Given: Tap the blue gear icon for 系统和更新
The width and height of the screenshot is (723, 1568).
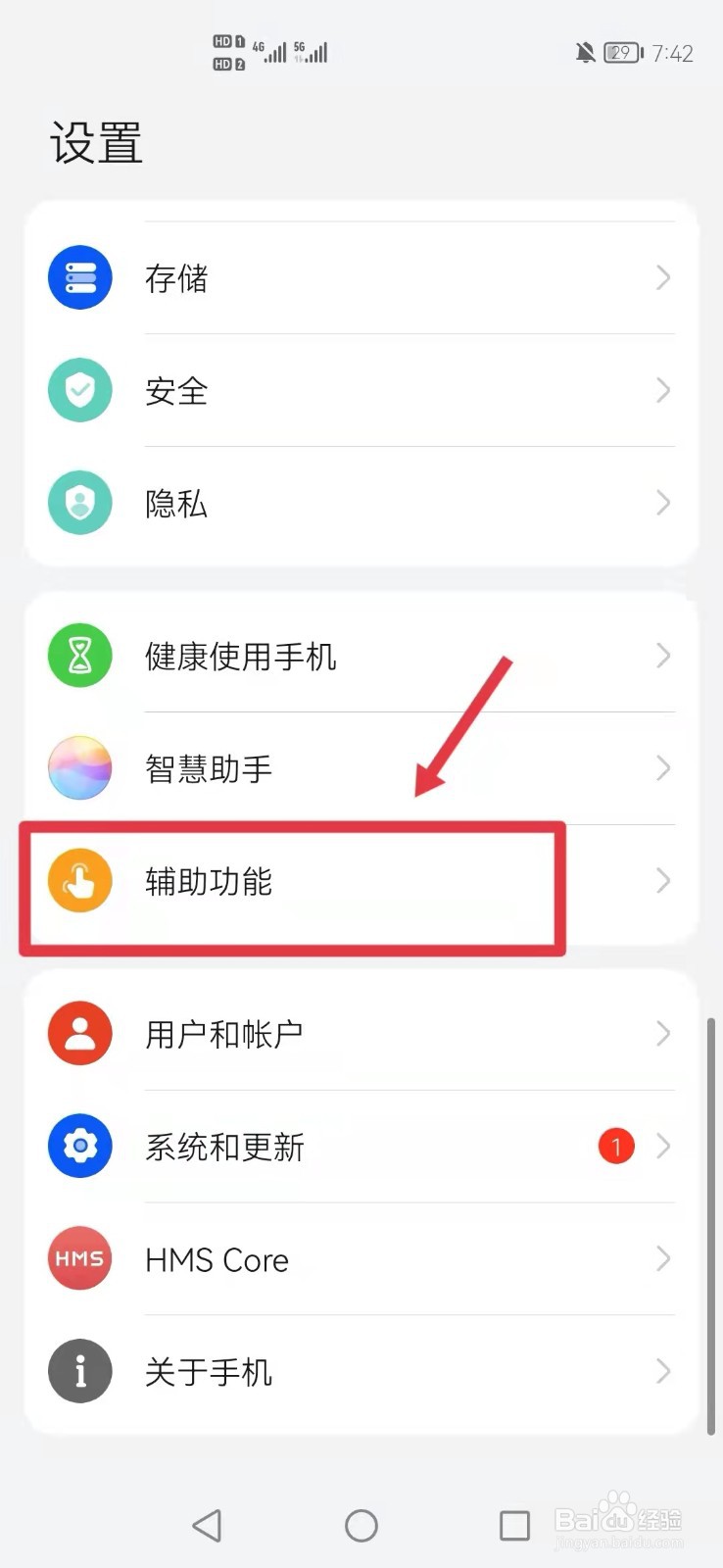Looking at the screenshot, I should [79, 1145].
